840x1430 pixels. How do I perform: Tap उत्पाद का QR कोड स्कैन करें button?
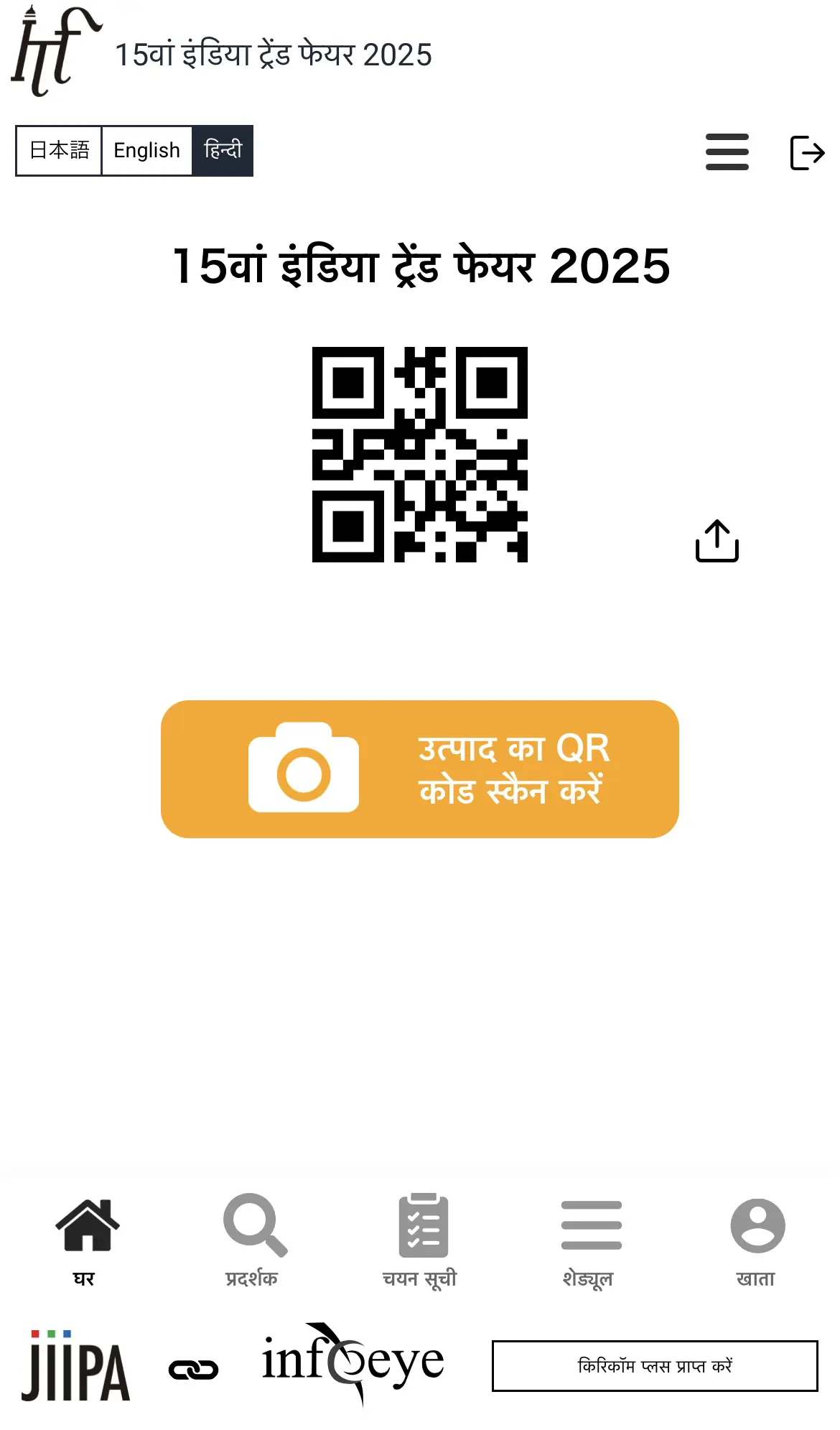pos(420,769)
